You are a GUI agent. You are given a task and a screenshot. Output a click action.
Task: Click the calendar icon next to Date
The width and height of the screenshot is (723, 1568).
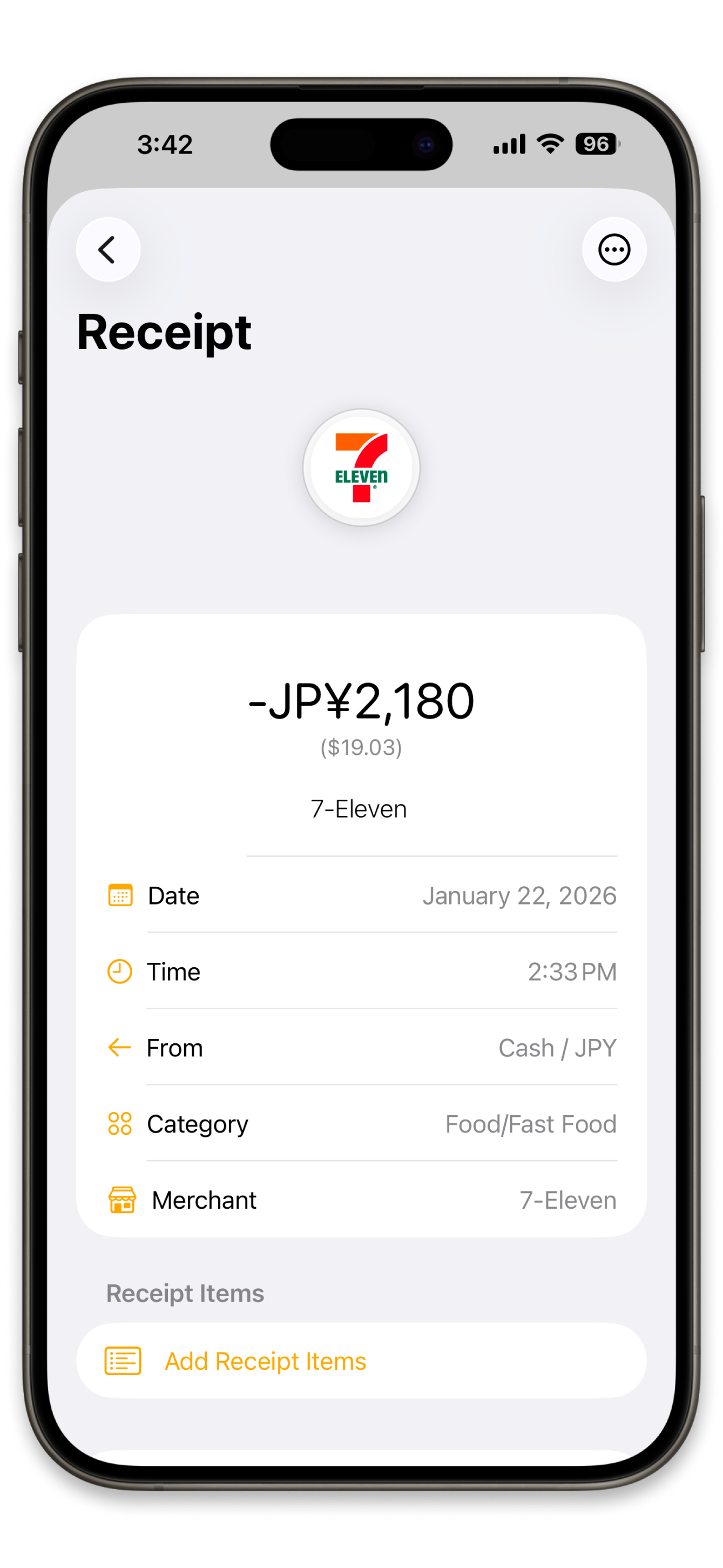(121, 895)
